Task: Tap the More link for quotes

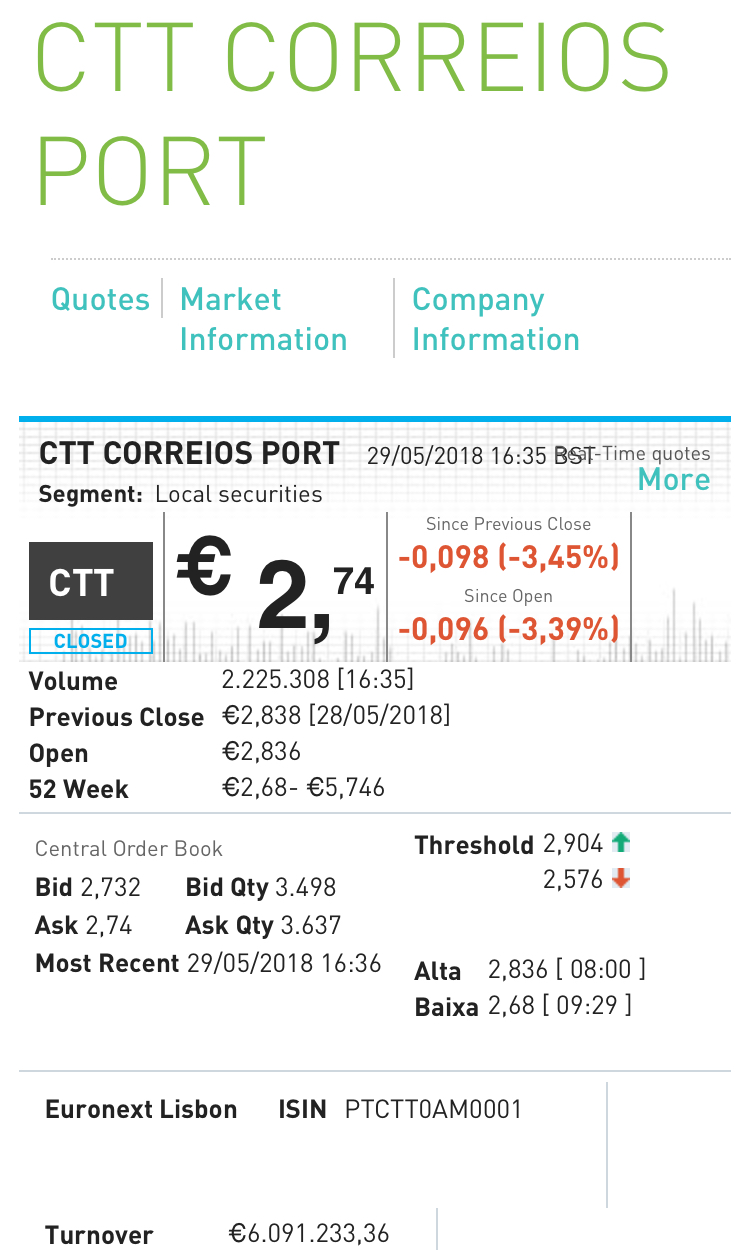Action: coord(674,479)
